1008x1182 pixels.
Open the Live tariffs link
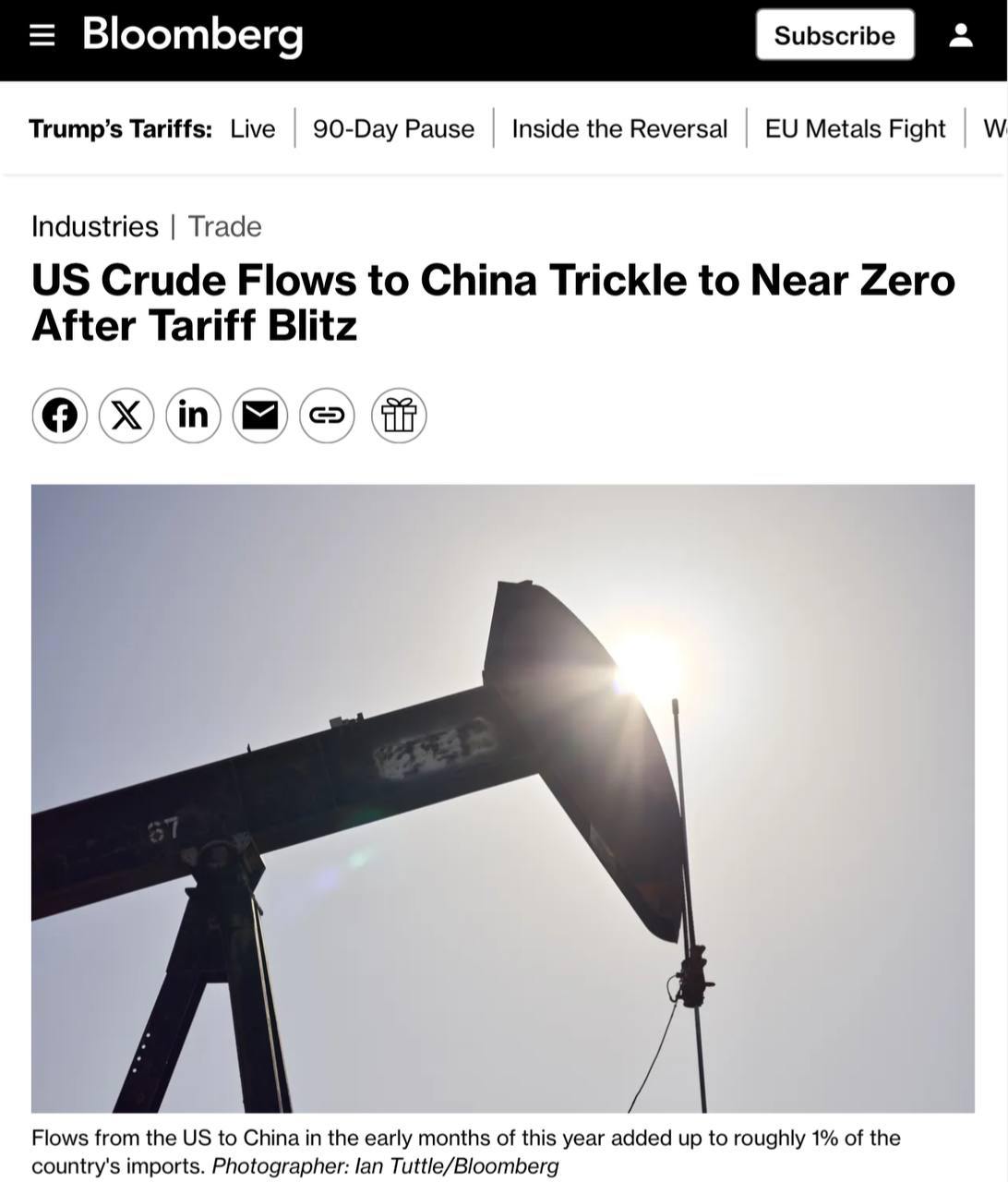[x=252, y=128]
